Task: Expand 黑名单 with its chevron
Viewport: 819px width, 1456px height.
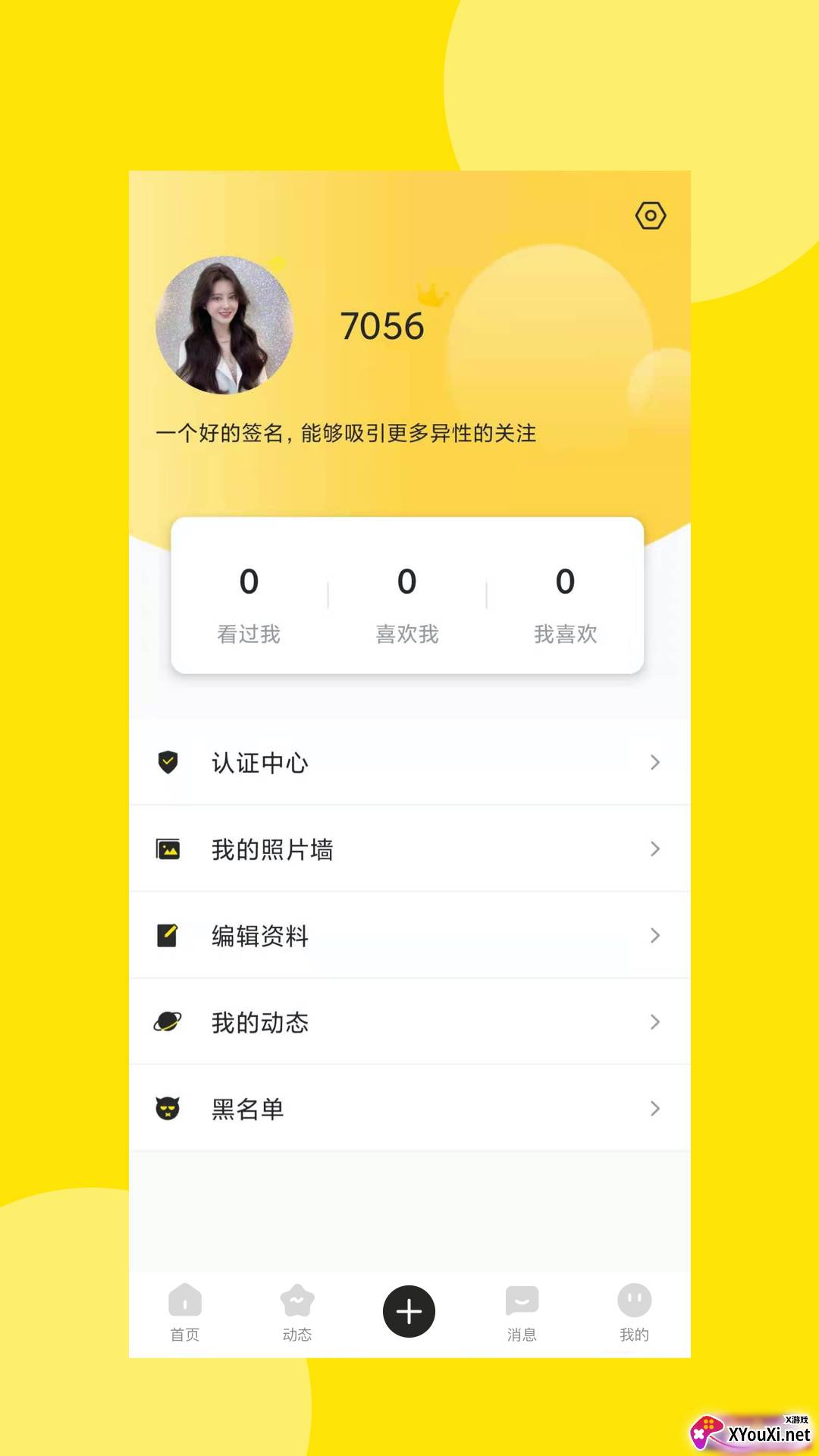Action: pyautogui.click(x=655, y=1109)
